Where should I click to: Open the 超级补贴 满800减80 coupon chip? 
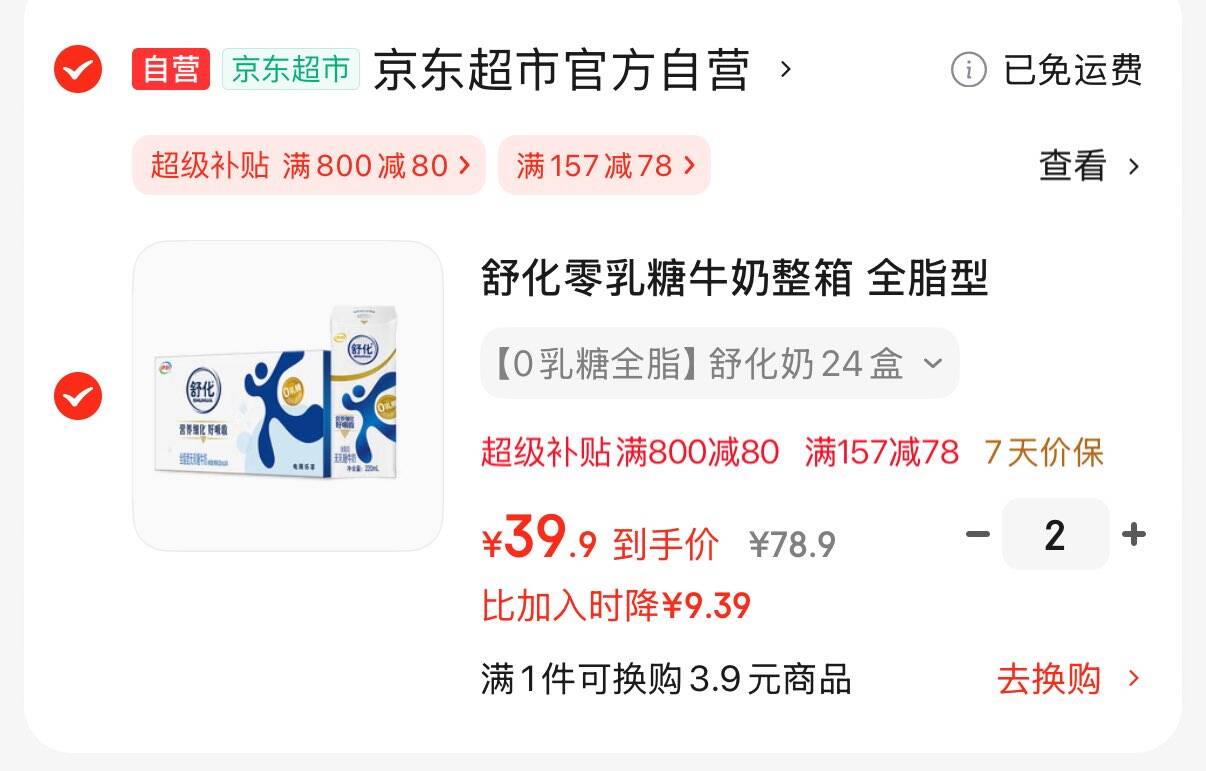(x=309, y=165)
